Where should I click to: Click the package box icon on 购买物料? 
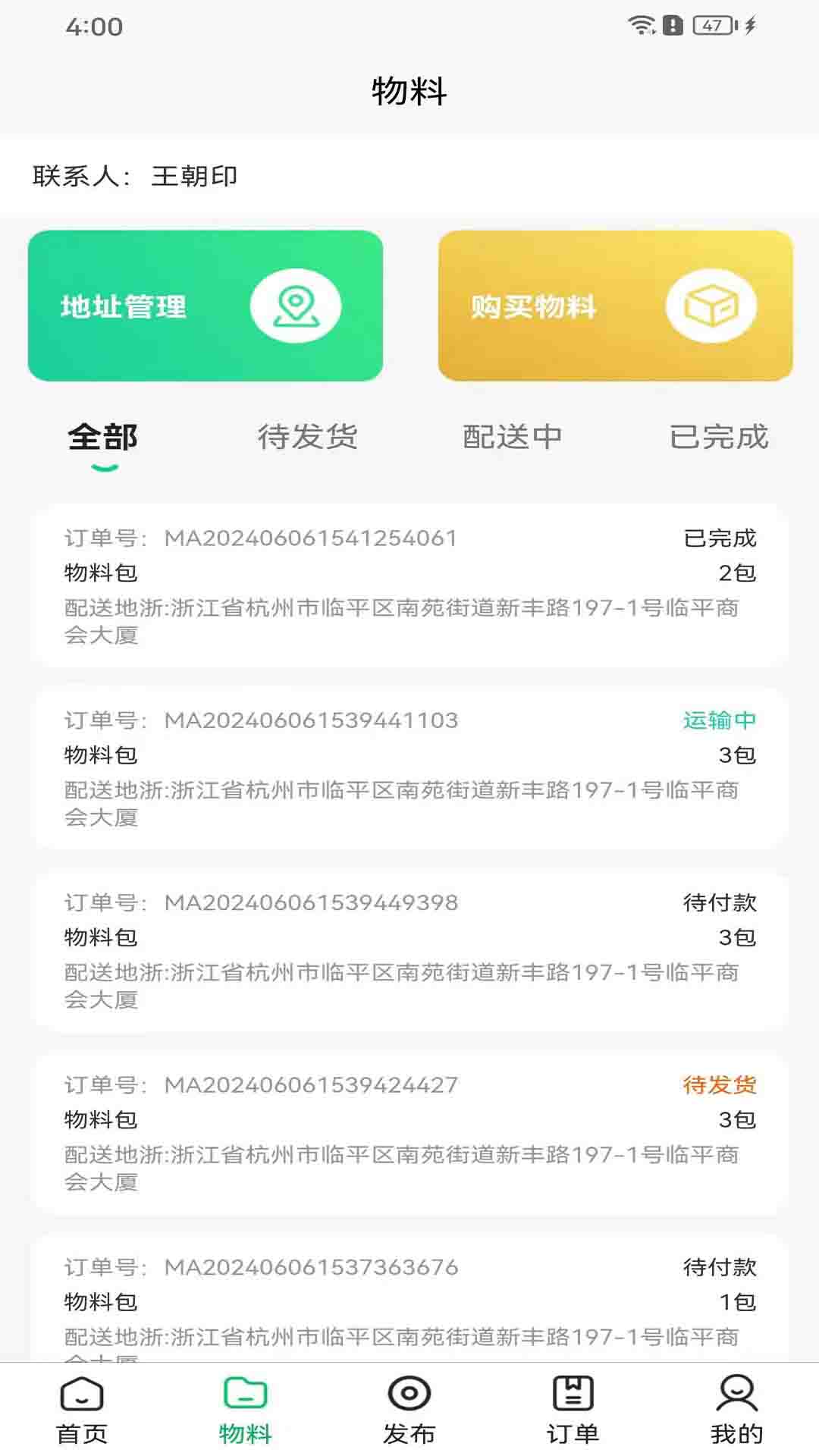[x=709, y=306]
